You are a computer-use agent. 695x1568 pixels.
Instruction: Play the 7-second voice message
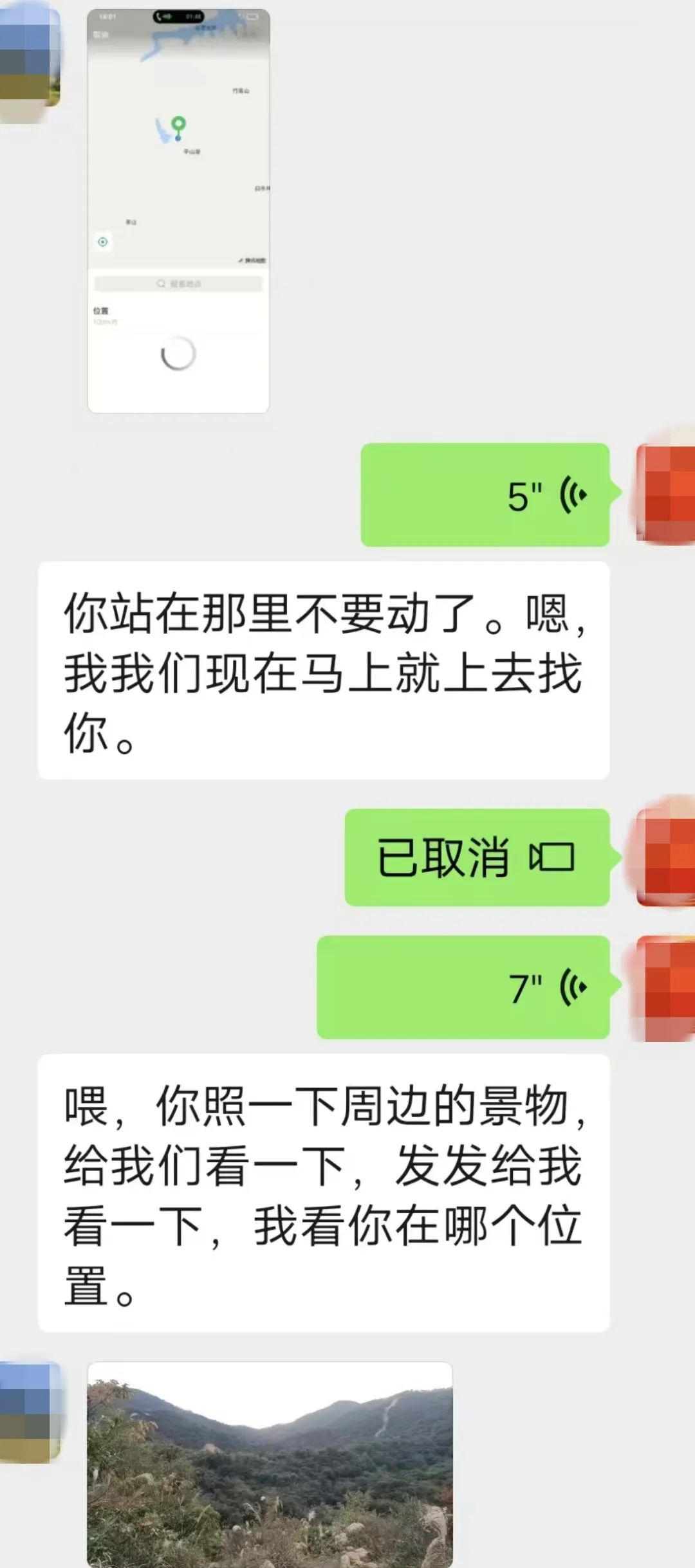463,987
